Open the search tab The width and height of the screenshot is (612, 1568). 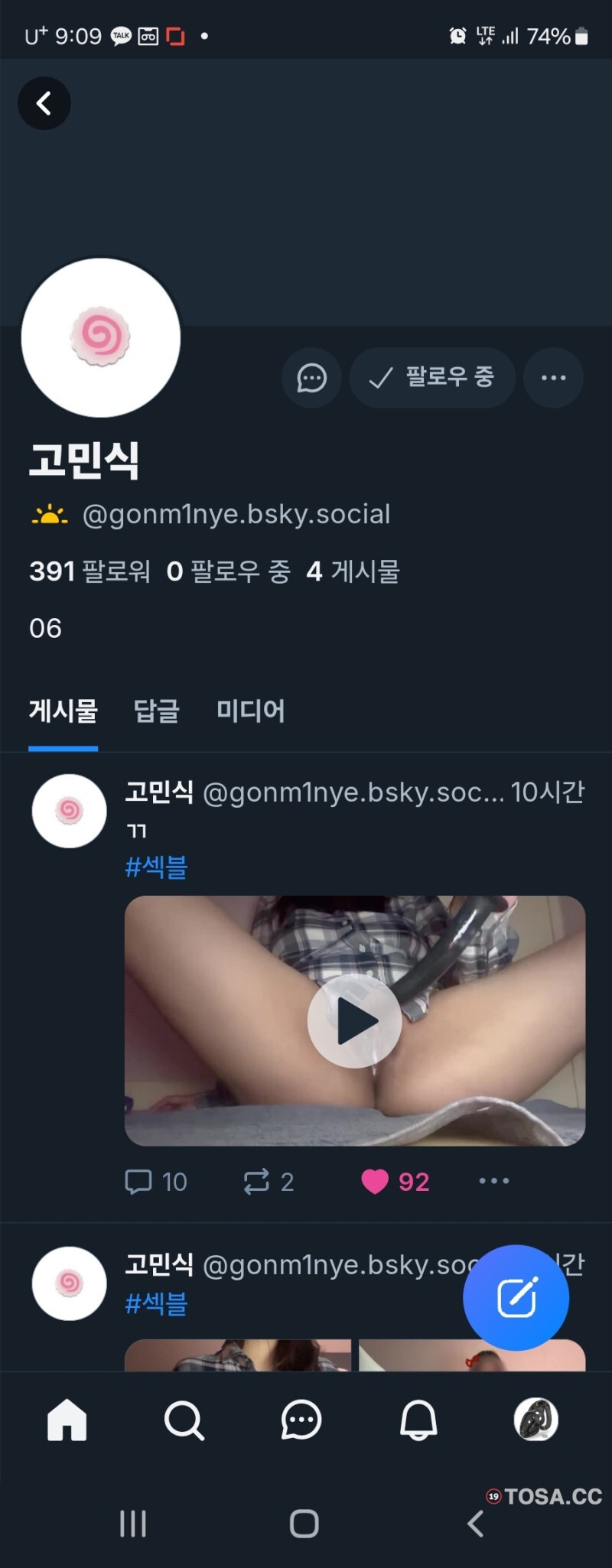(x=184, y=1420)
